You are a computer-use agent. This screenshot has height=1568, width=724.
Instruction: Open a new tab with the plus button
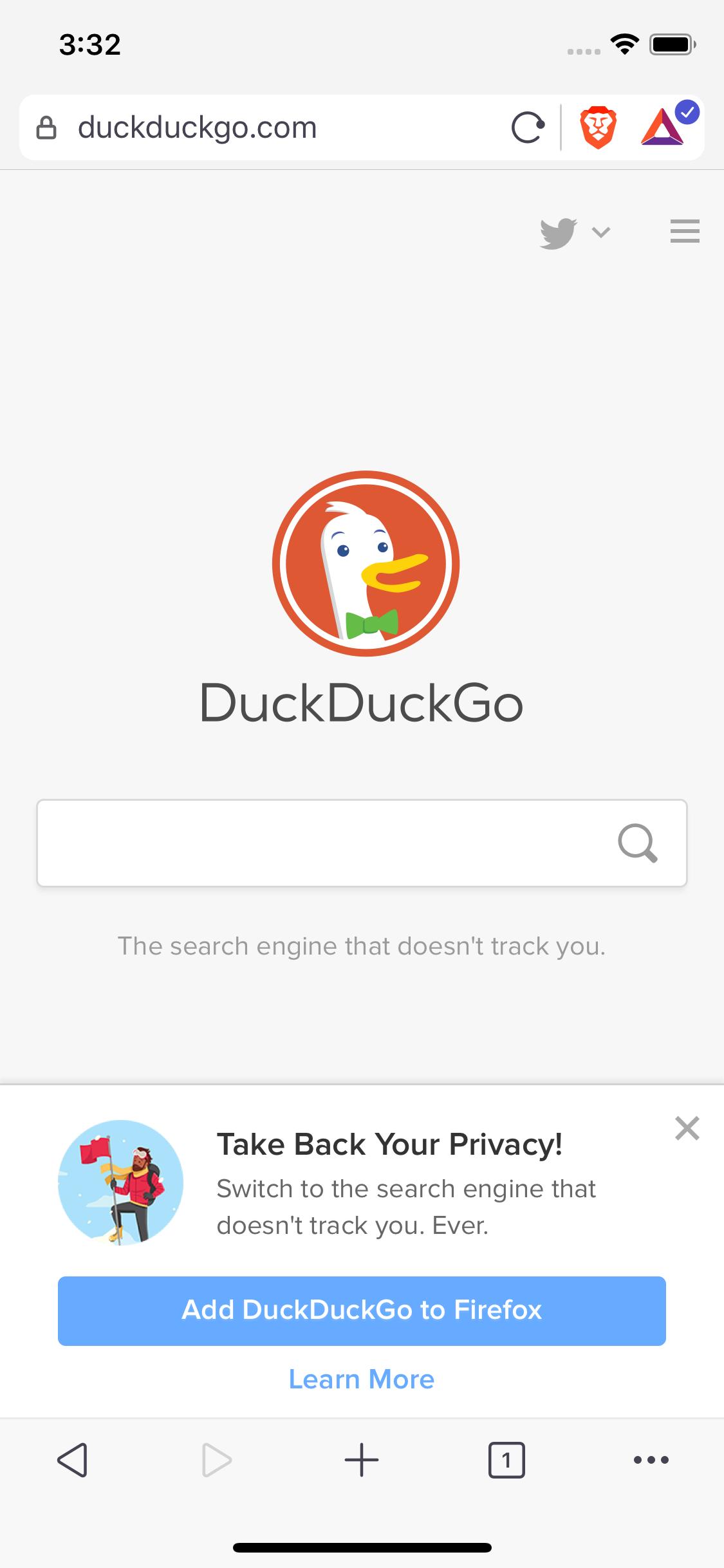coord(362,1460)
